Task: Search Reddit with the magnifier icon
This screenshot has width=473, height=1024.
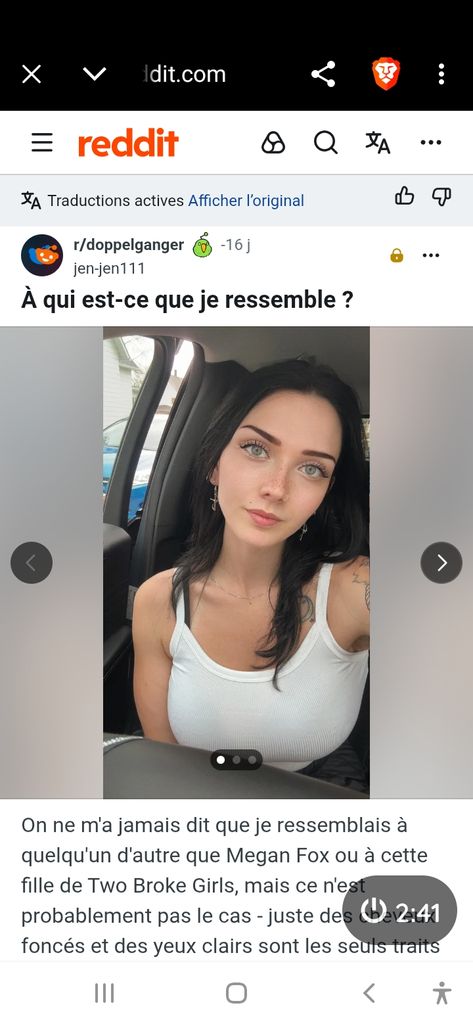Action: tap(325, 142)
